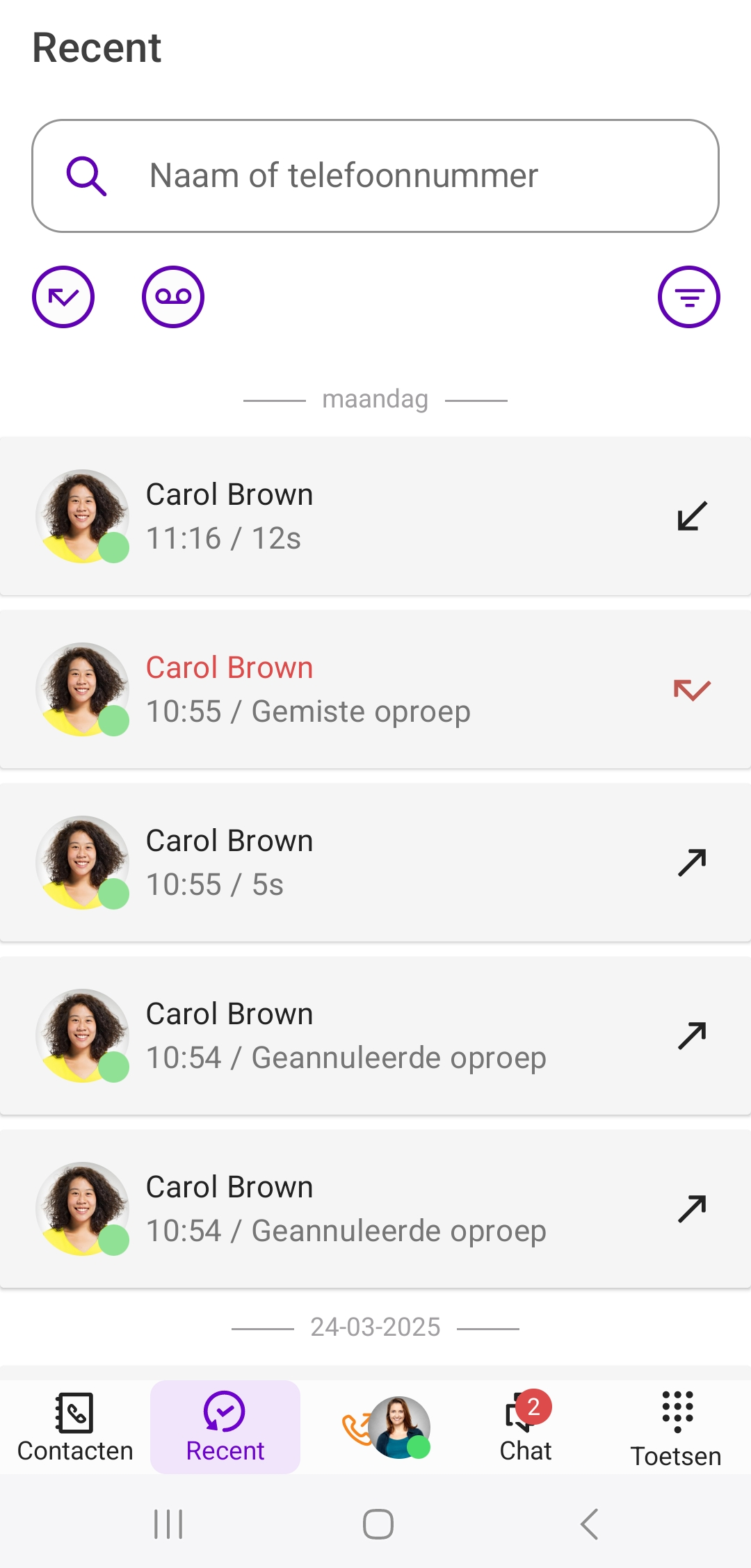Switch to the Contacten tab

[x=75, y=1427]
